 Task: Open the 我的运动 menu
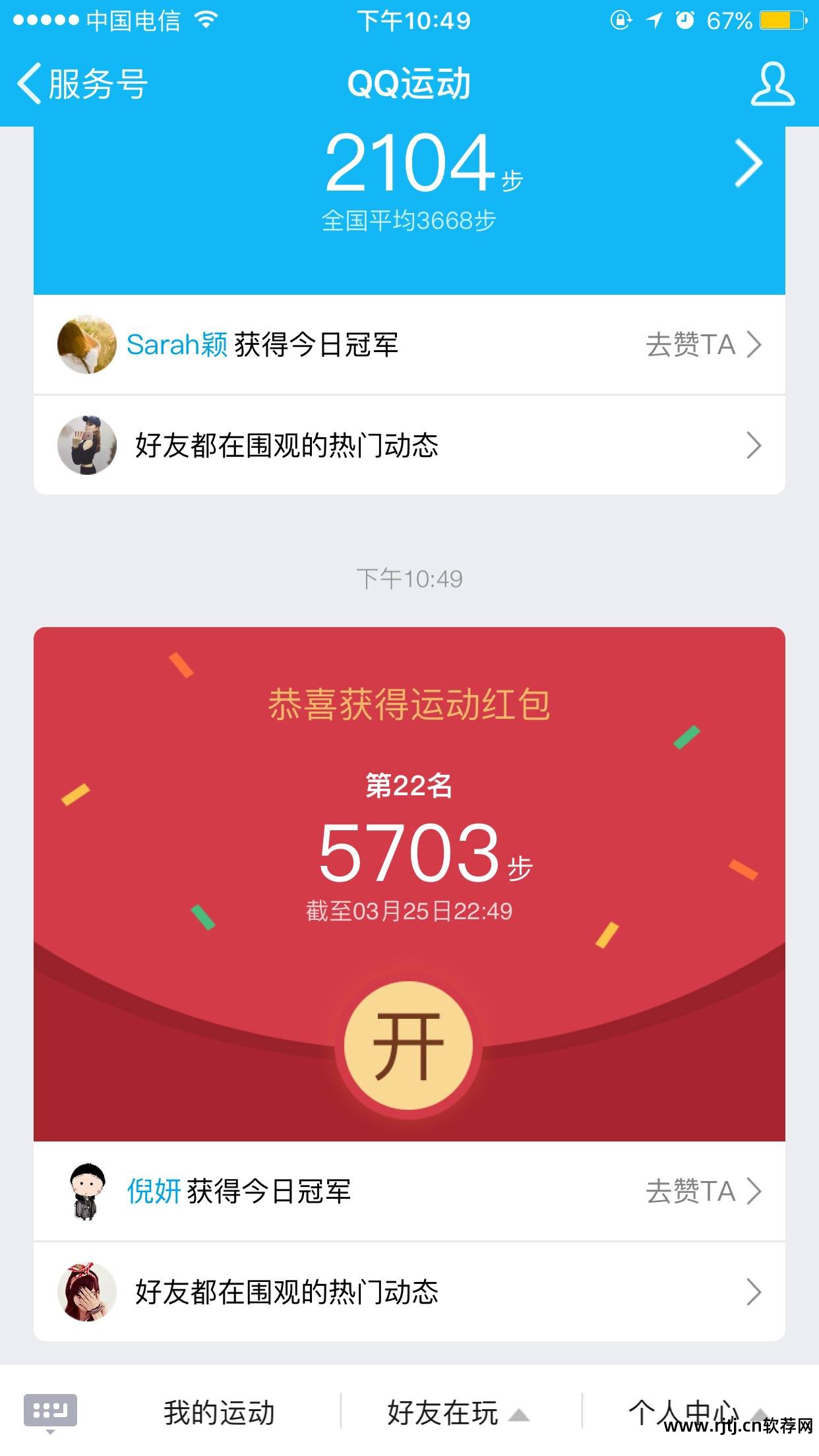pos(219,1412)
